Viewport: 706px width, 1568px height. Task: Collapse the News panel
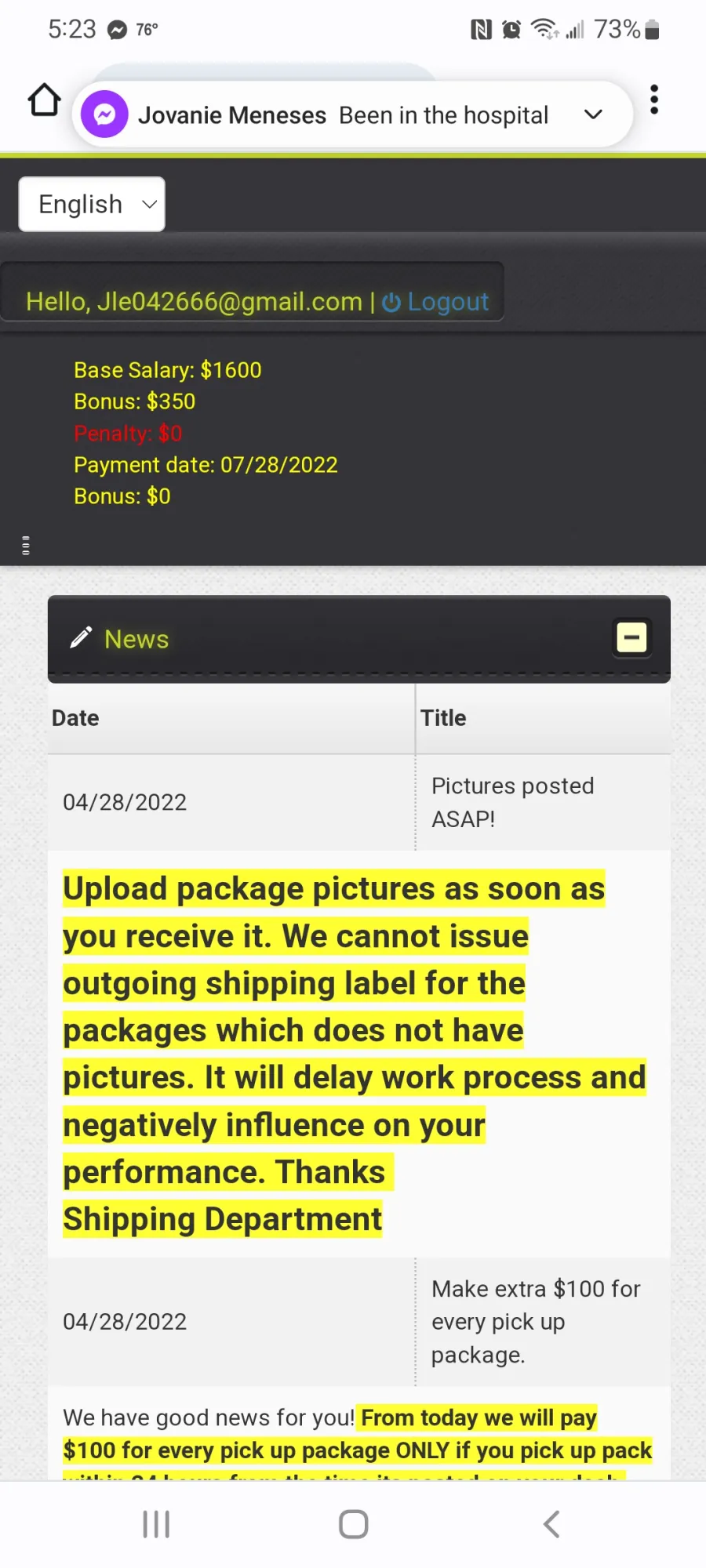(631, 637)
